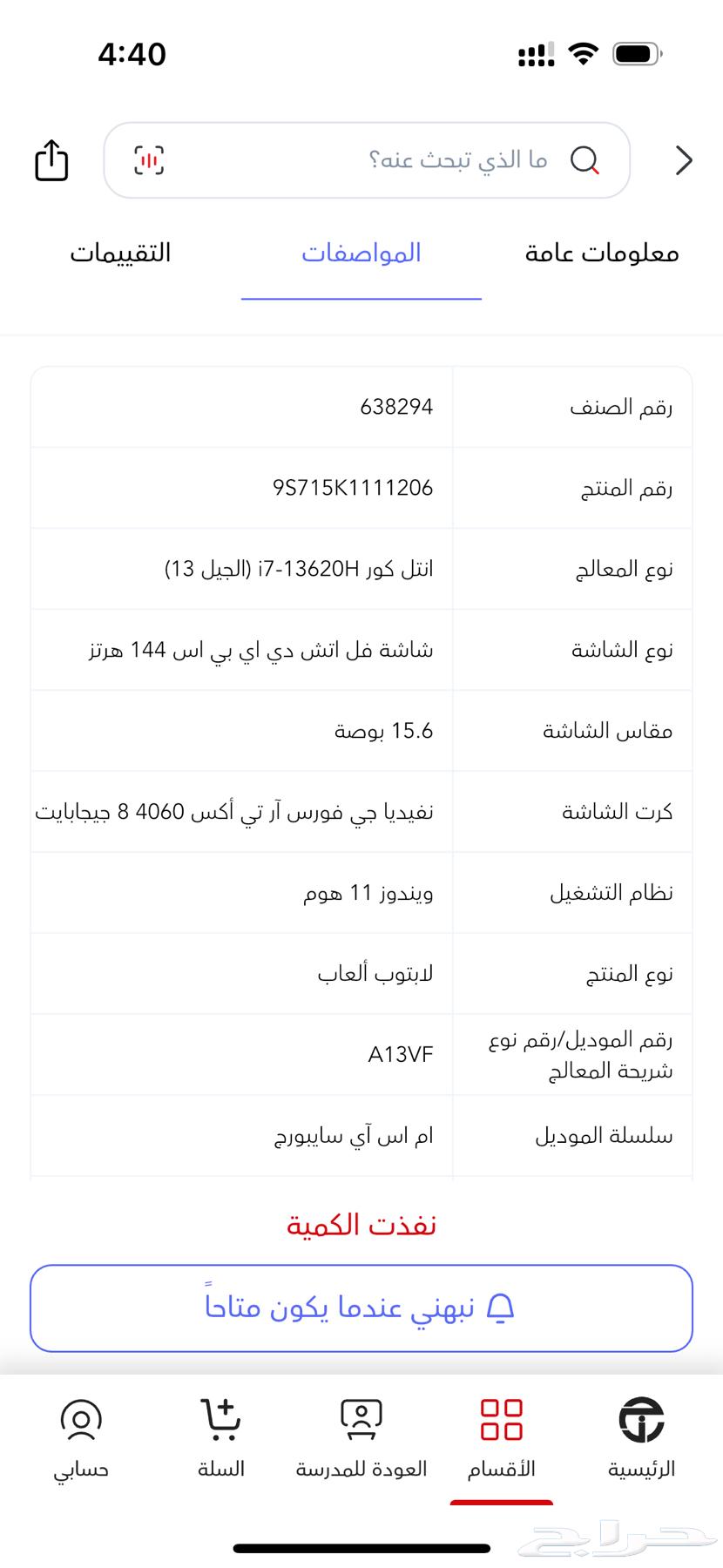Tap the magnifier search icon
The height and width of the screenshot is (1568, 723).
click(x=586, y=160)
